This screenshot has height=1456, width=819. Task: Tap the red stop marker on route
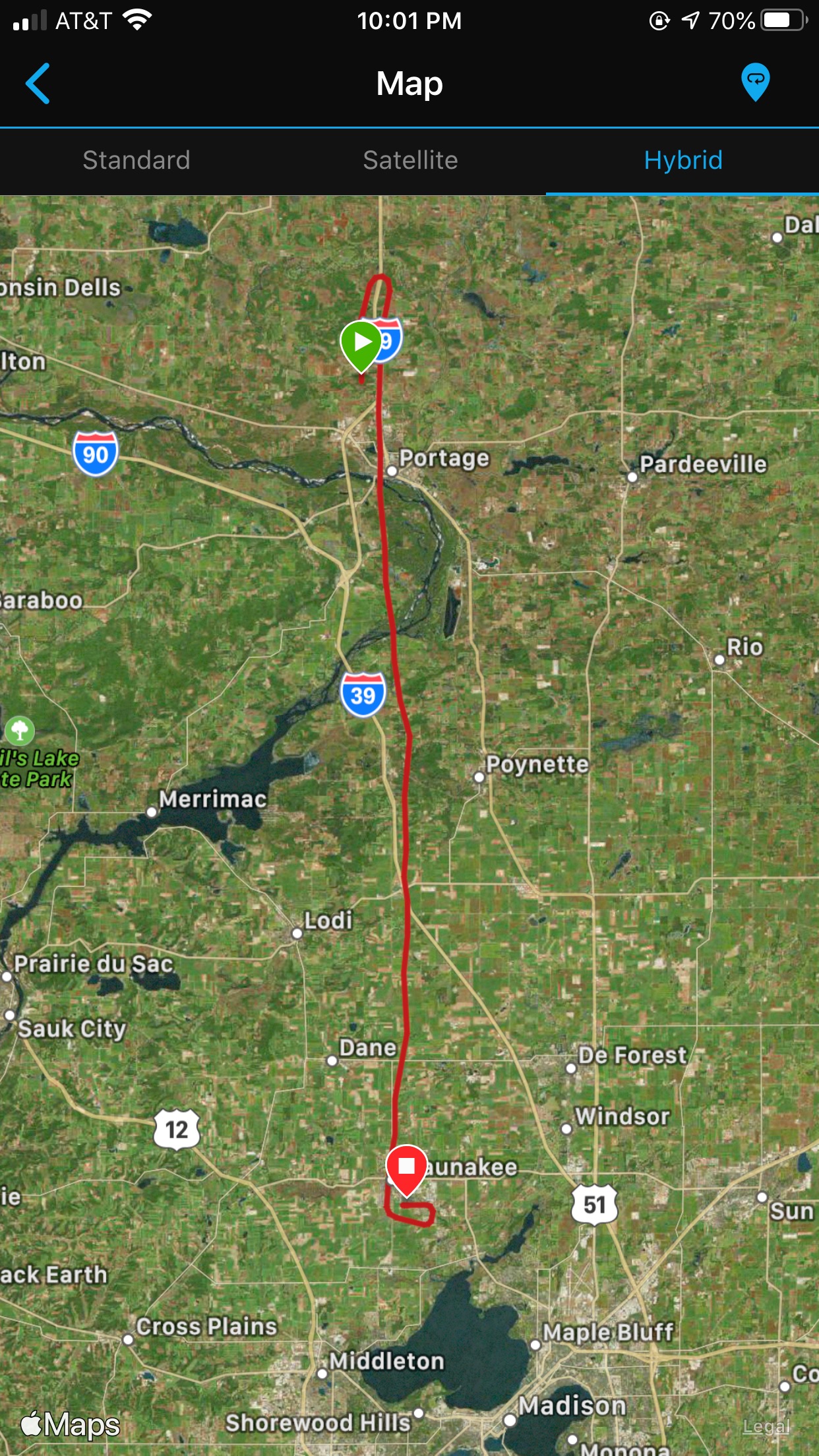[406, 1168]
